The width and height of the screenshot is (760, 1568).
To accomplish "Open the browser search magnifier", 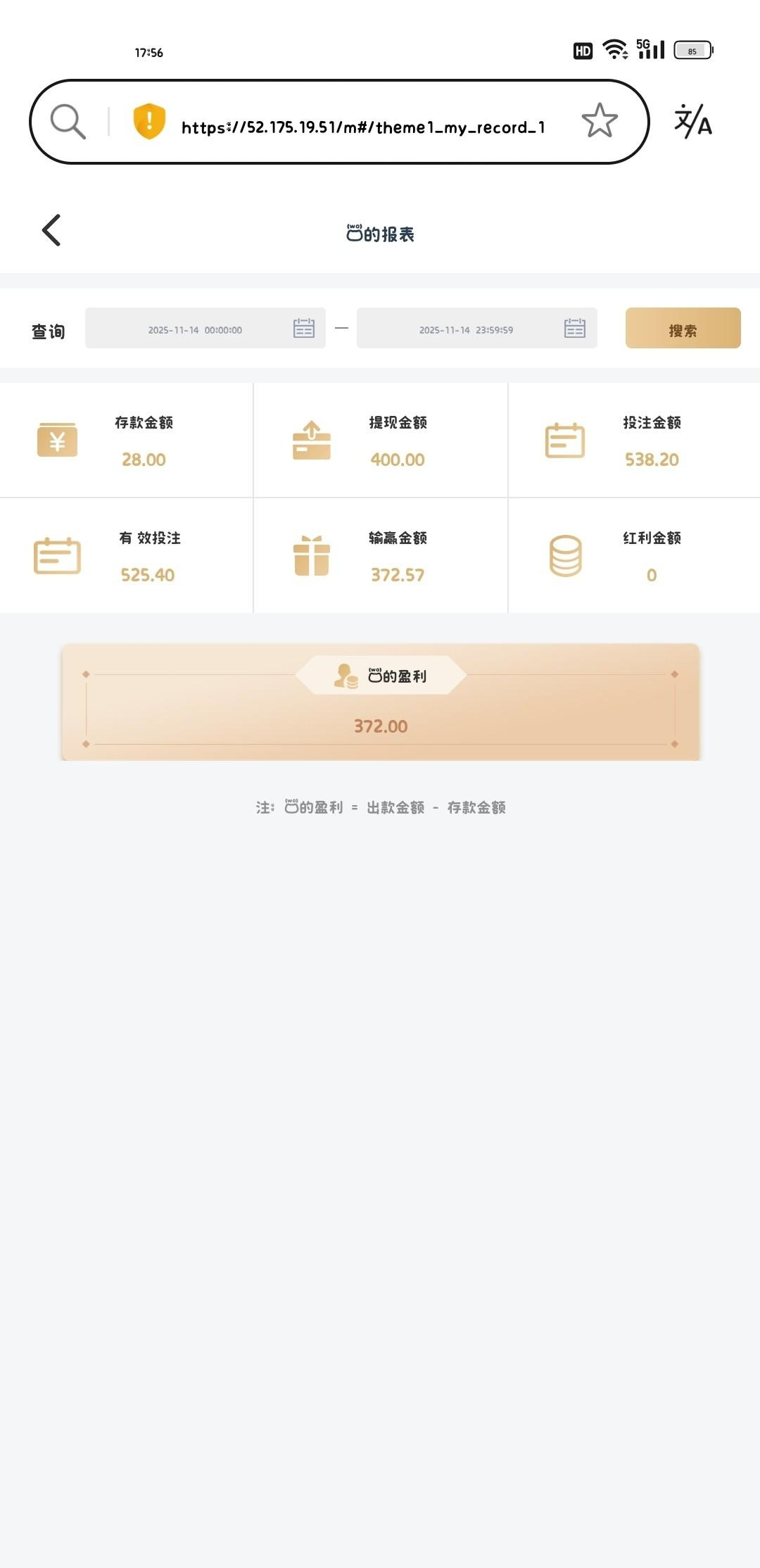I will pyautogui.click(x=68, y=122).
